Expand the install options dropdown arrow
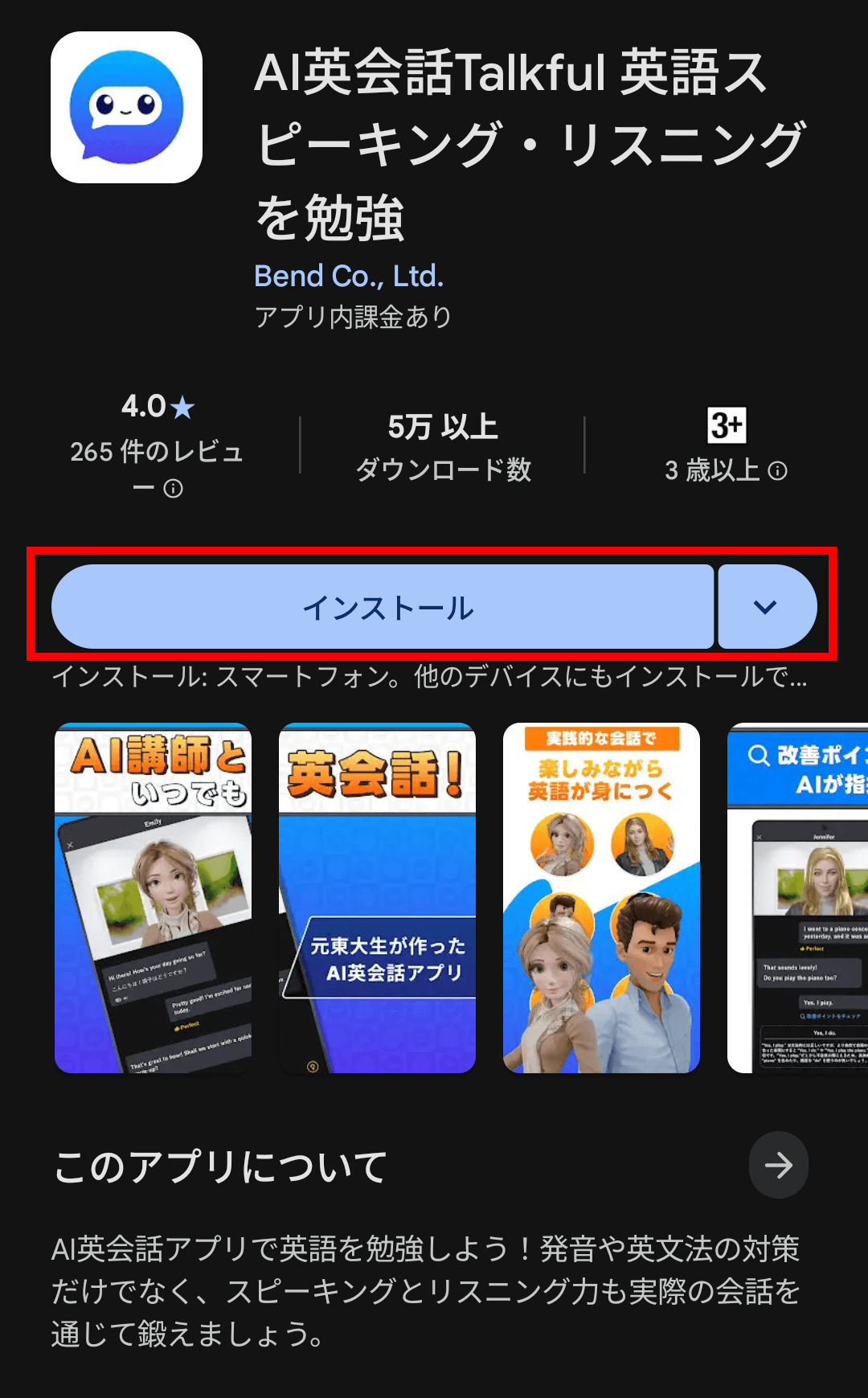Screen dimensions: 868x1398 pyautogui.click(x=766, y=607)
